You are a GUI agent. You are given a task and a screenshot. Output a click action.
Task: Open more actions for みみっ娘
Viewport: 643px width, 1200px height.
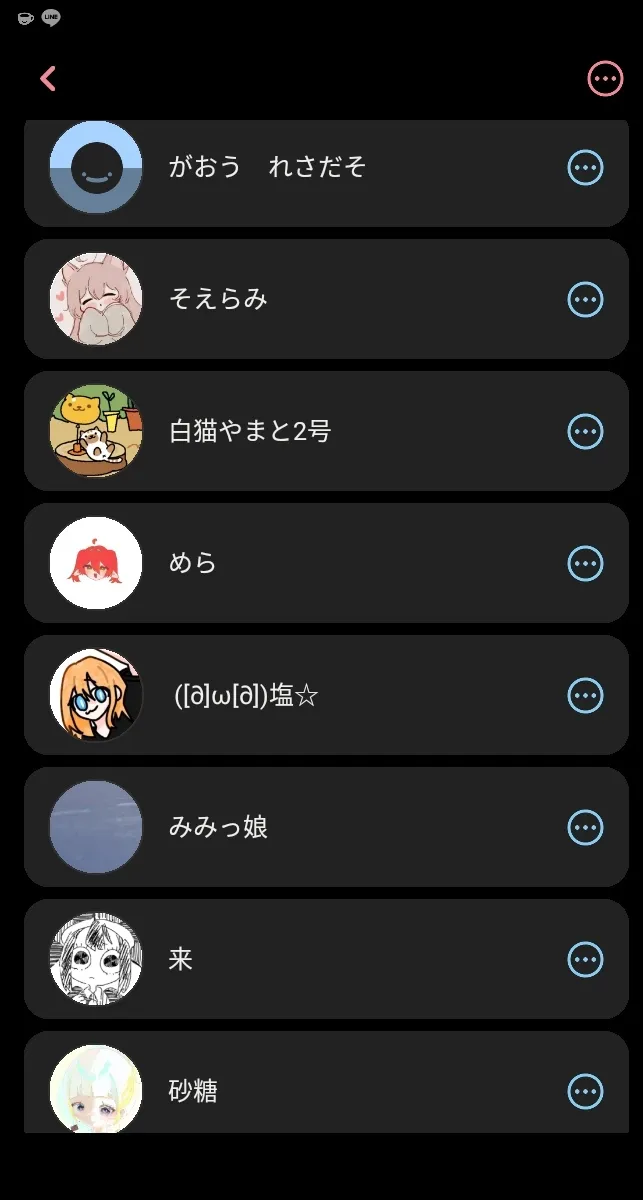click(585, 827)
